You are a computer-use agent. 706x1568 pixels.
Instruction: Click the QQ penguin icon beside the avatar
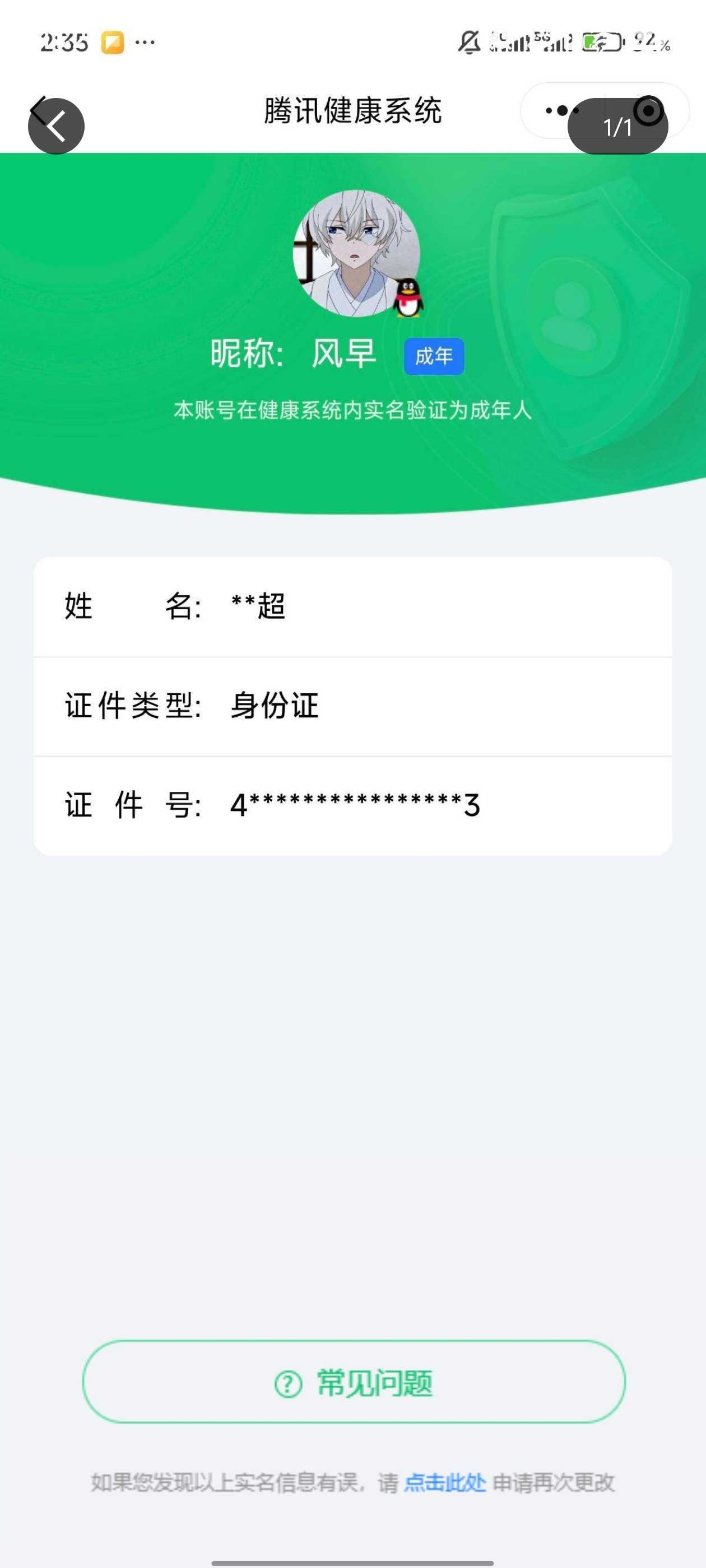click(410, 300)
